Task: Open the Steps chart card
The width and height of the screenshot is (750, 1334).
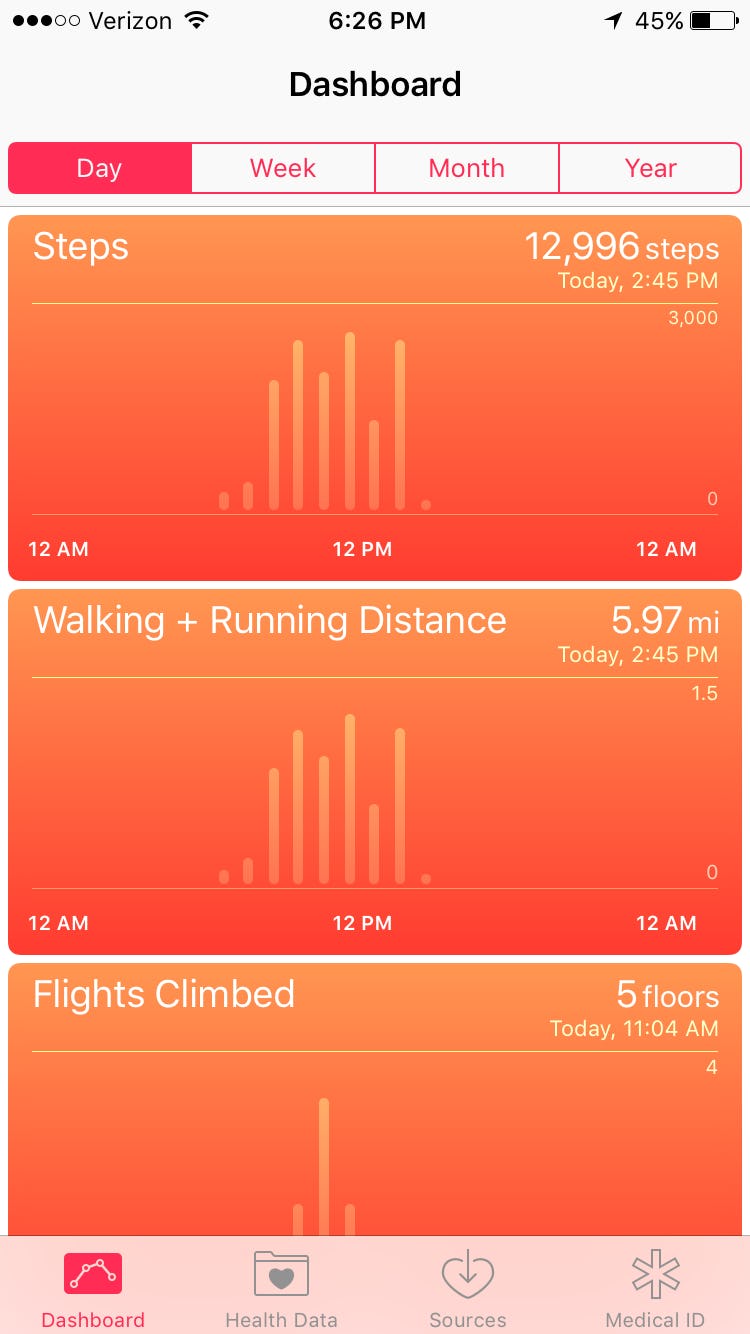Action: click(375, 395)
